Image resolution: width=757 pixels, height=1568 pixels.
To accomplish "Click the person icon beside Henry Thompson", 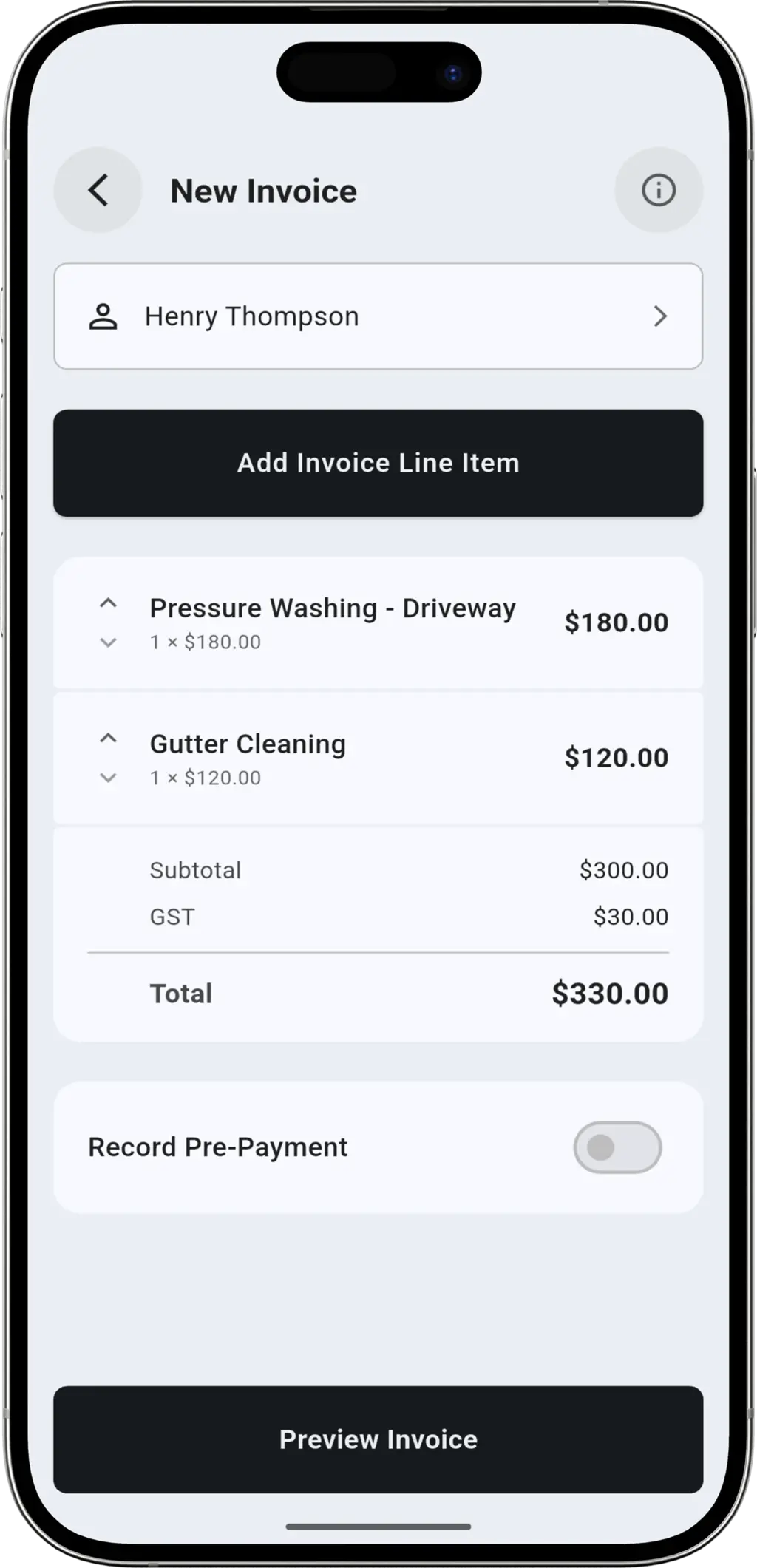I will point(103,316).
